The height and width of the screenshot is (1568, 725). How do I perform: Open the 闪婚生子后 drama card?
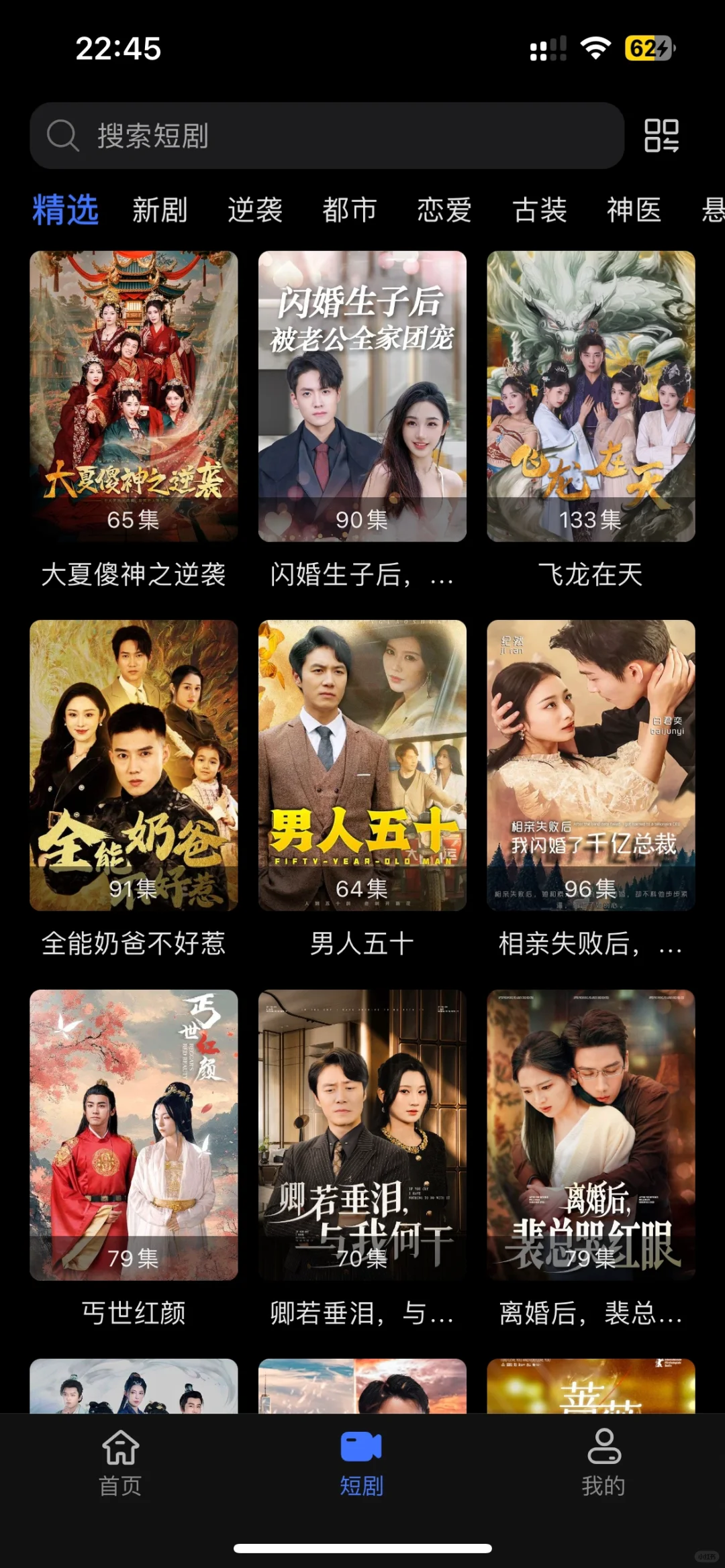(x=362, y=396)
